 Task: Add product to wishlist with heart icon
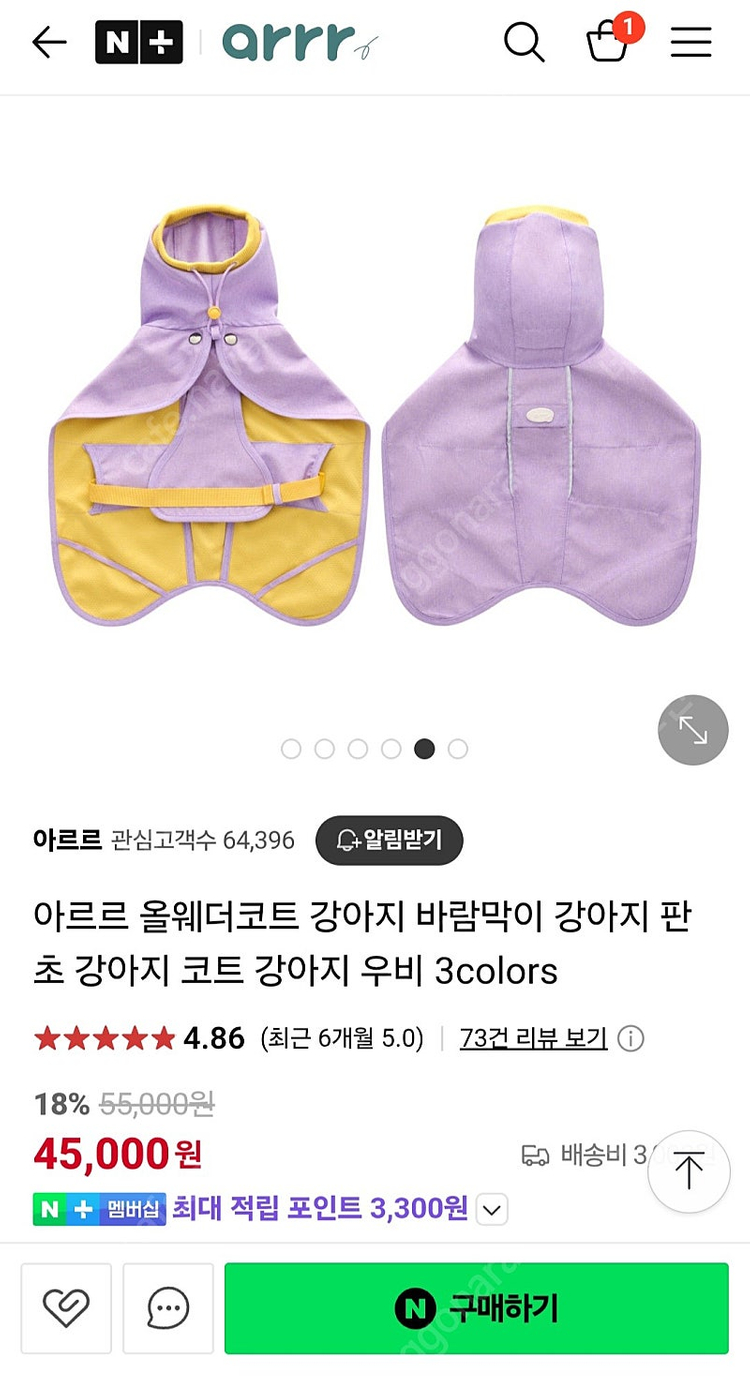[66, 1308]
